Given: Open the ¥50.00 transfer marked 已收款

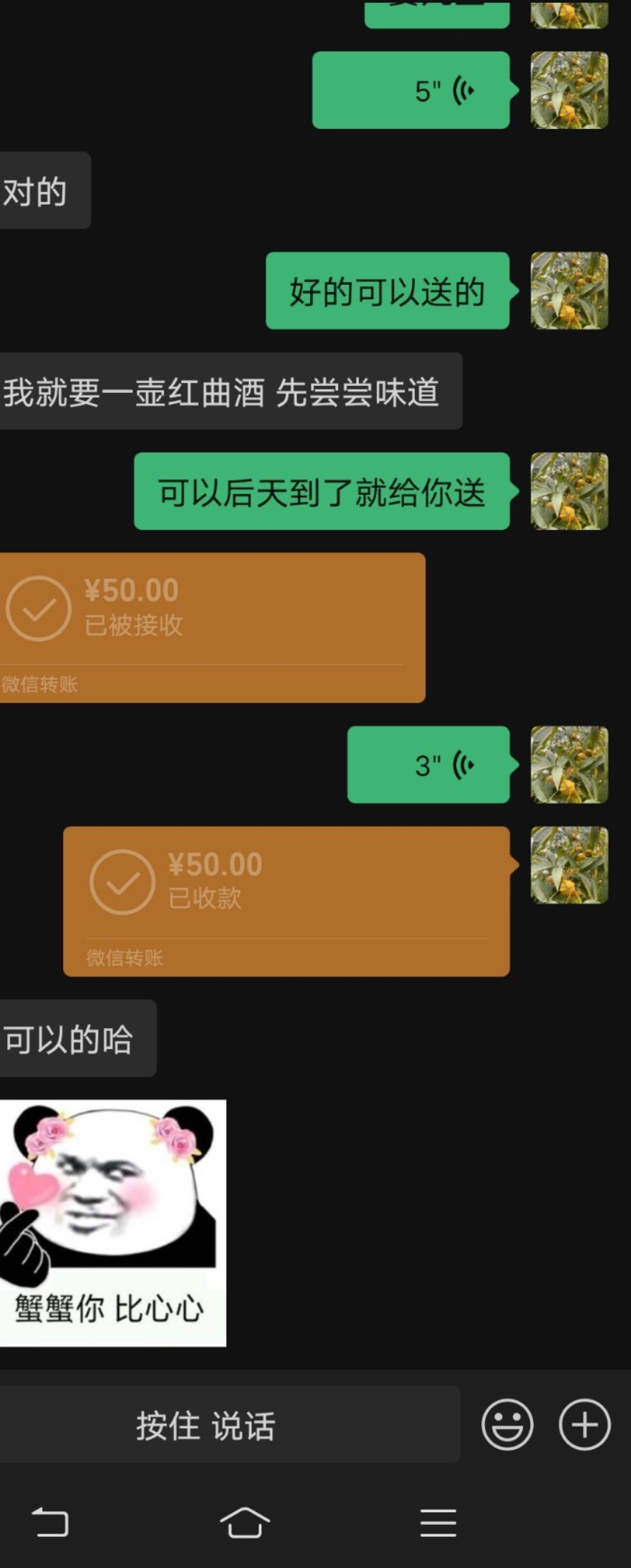Looking at the screenshot, I should [286, 901].
